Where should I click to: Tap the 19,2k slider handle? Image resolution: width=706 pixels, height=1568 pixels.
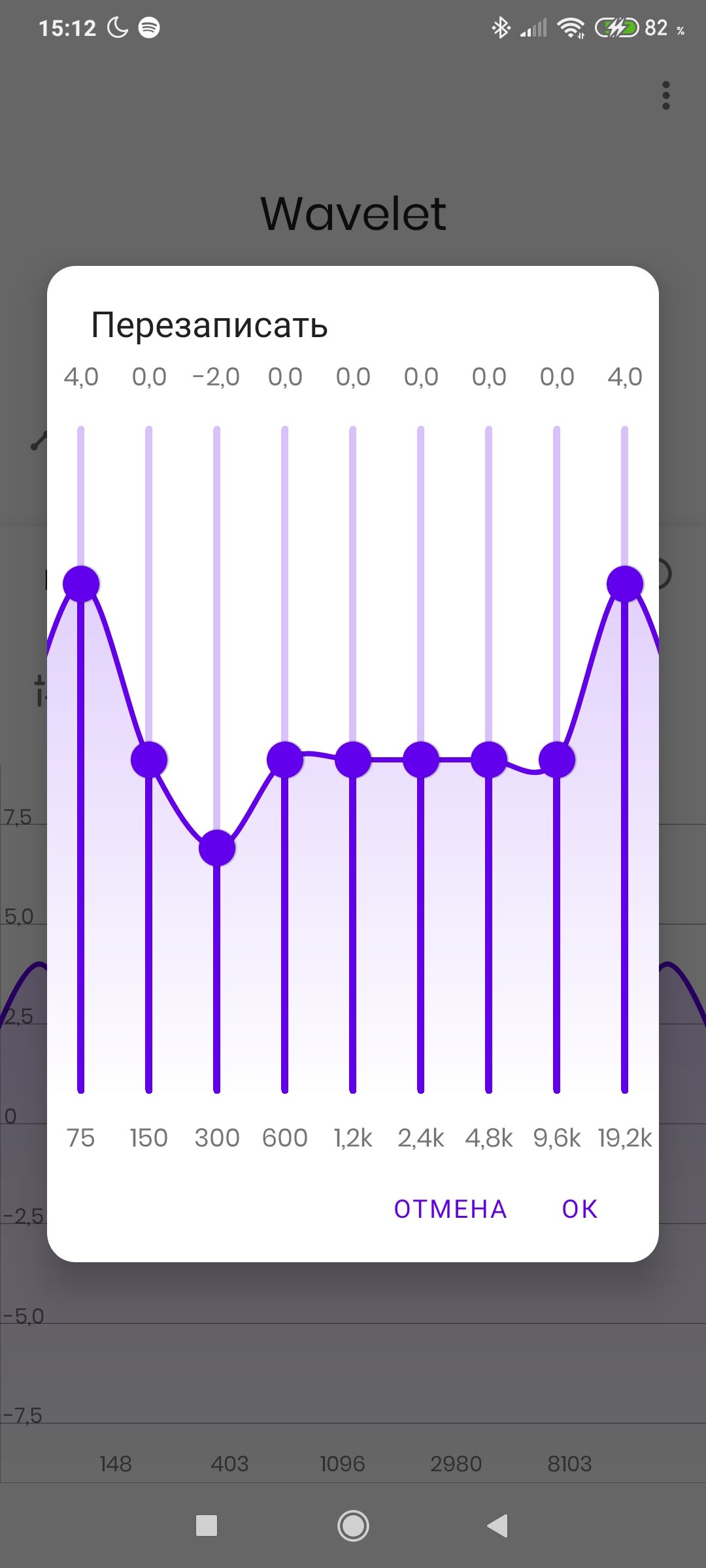[x=625, y=583]
